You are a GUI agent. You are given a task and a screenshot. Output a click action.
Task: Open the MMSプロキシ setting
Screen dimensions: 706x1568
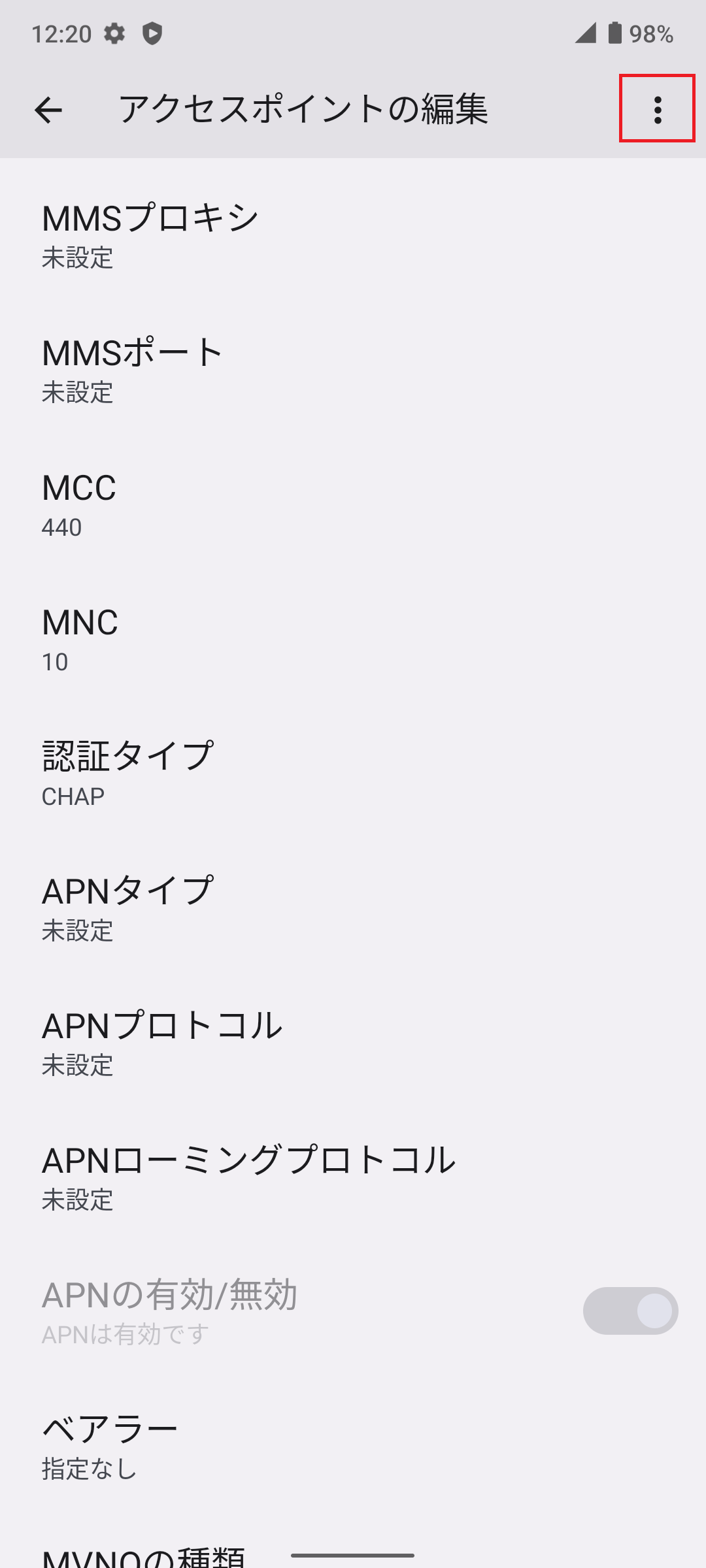click(353, 235)
